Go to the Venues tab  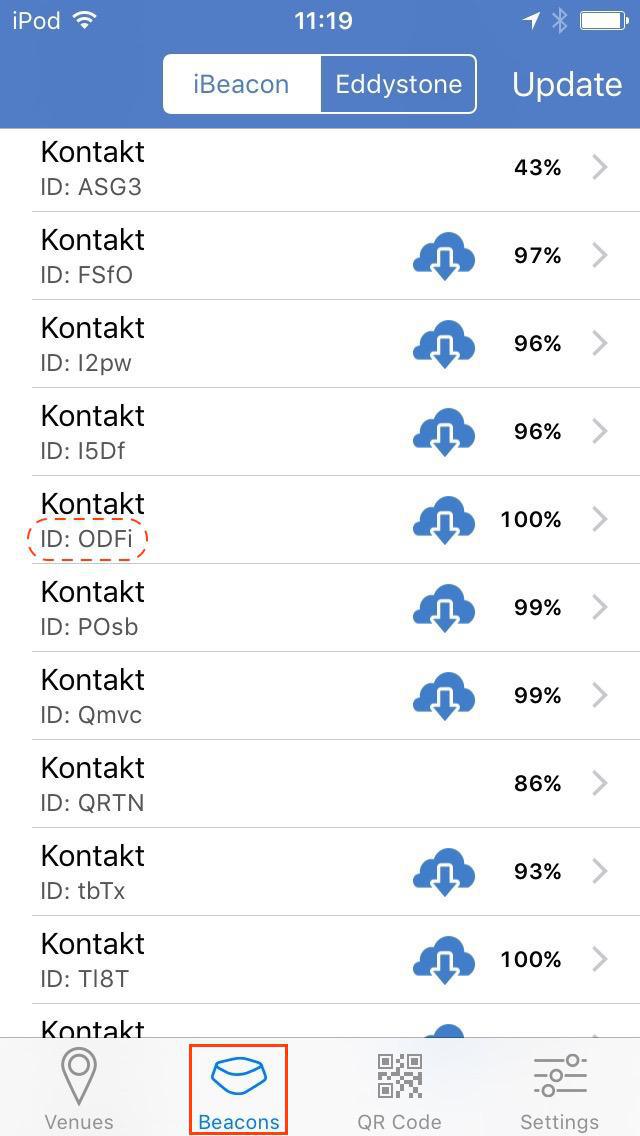79,1090
